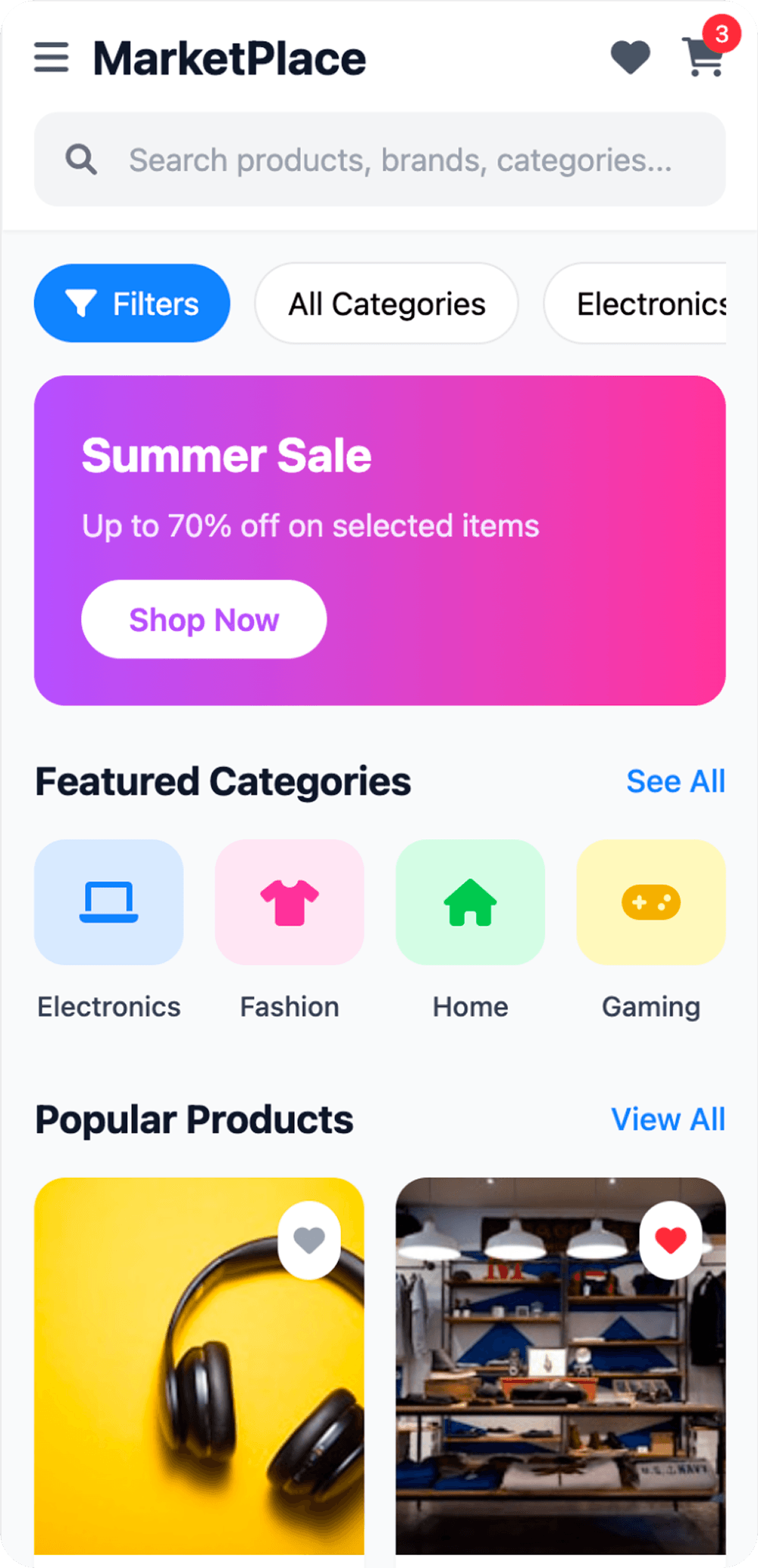The width and height of the screenshot is (758, 1568).
Task: Select the All Categories chip
Action: coord(387,303)
